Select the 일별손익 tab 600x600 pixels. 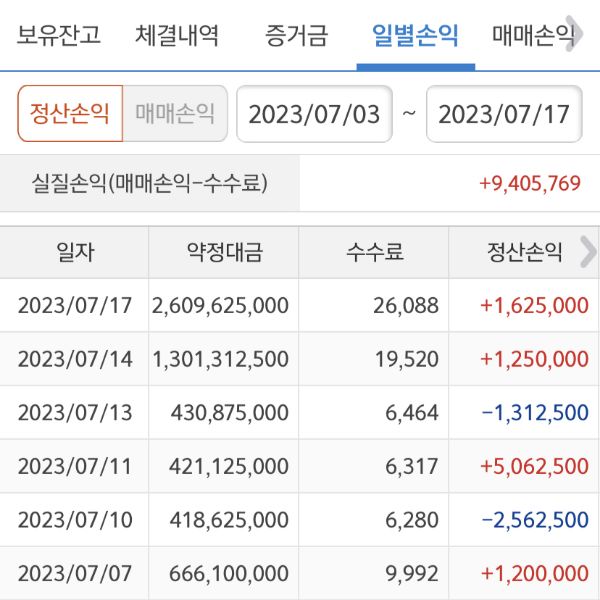click(415, 37)
